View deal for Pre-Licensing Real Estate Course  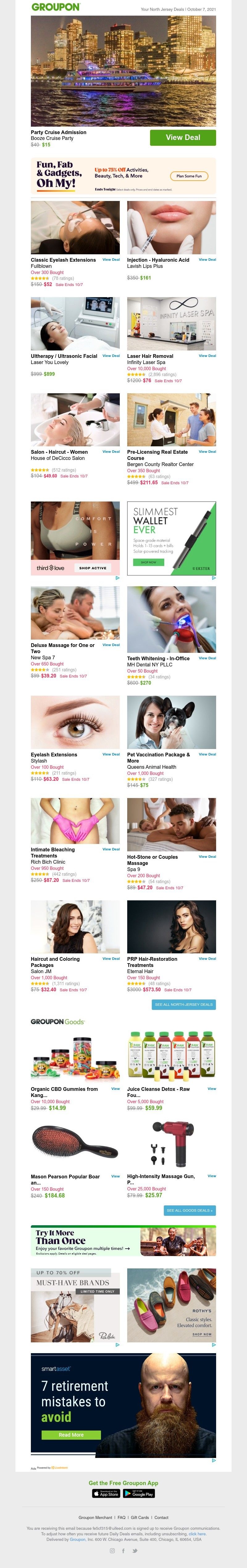coord(207,452)
